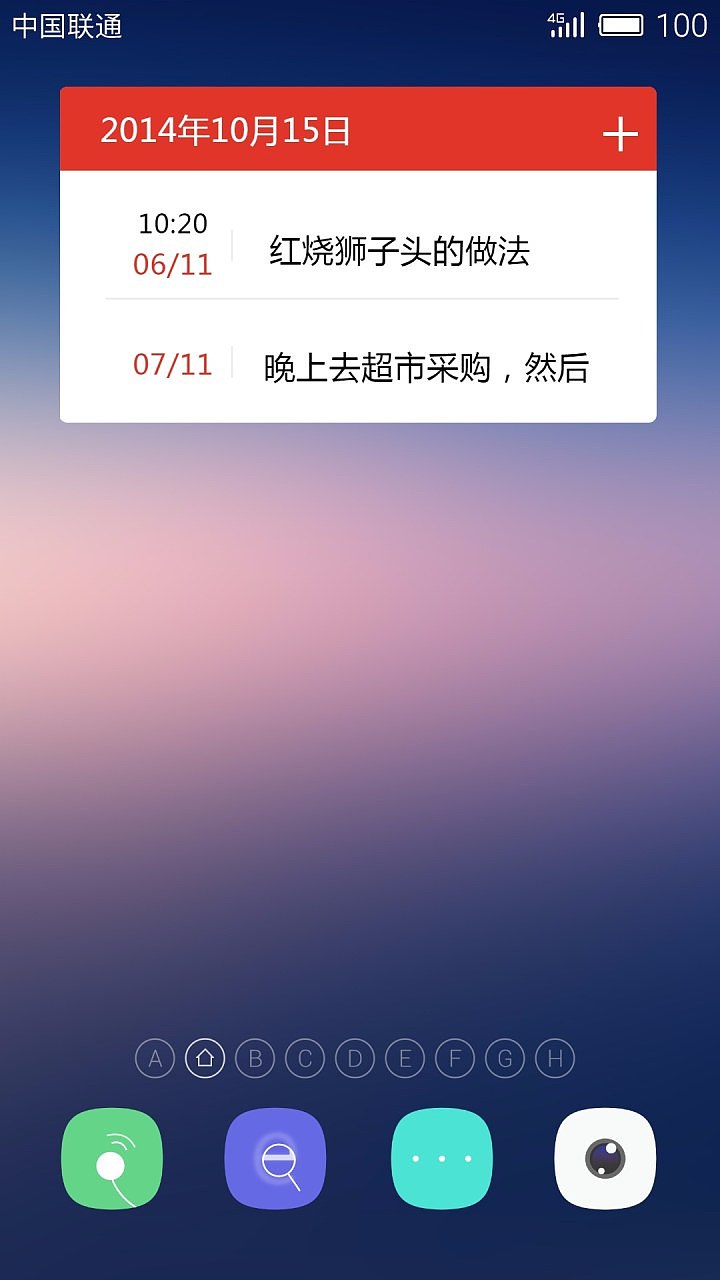This screenshot has width=720, height=1280.
Task: Switch to home screen page B
Action: click(x=254, y=1057)
